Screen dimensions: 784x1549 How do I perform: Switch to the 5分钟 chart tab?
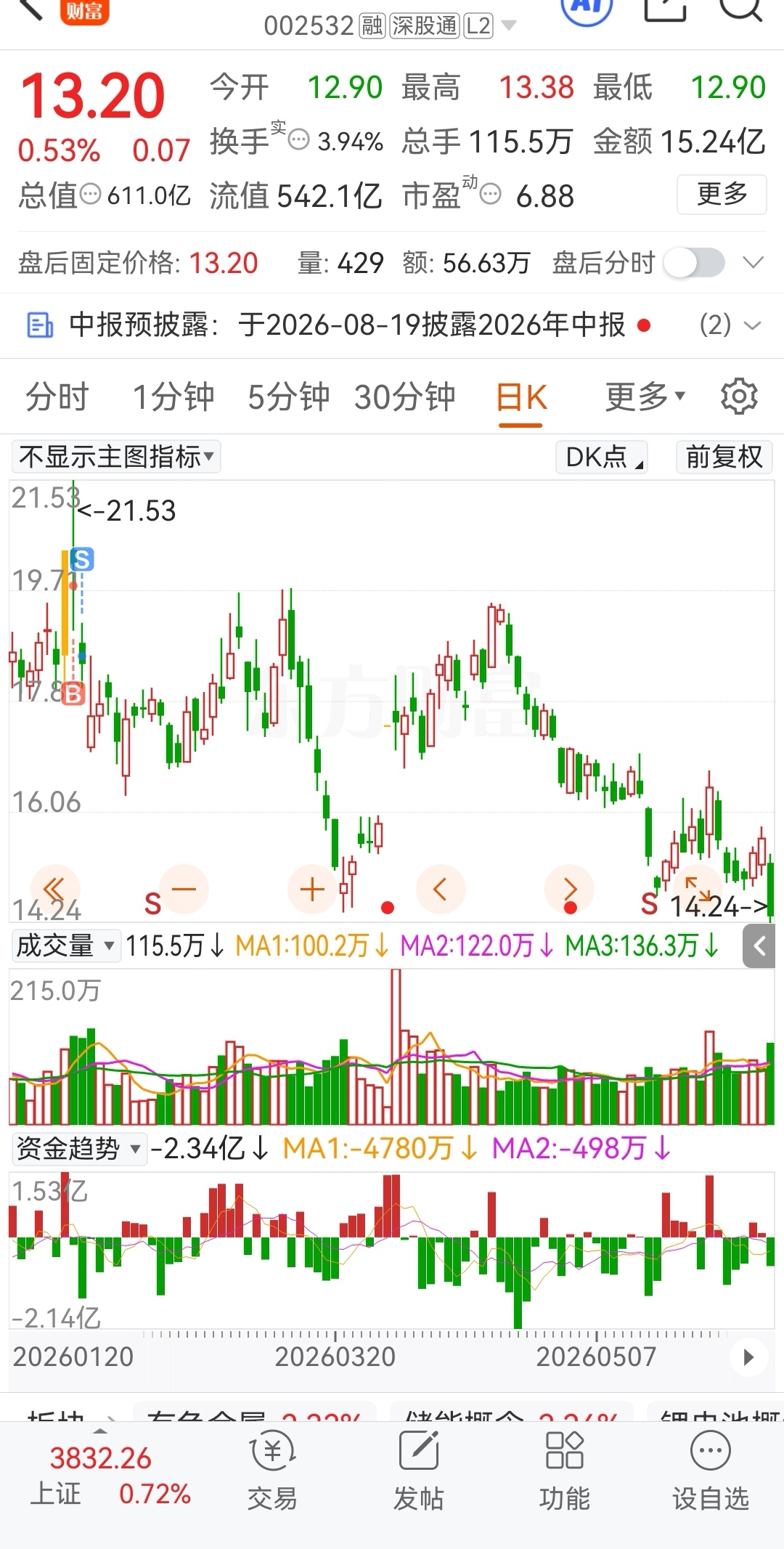coord(288,397)
